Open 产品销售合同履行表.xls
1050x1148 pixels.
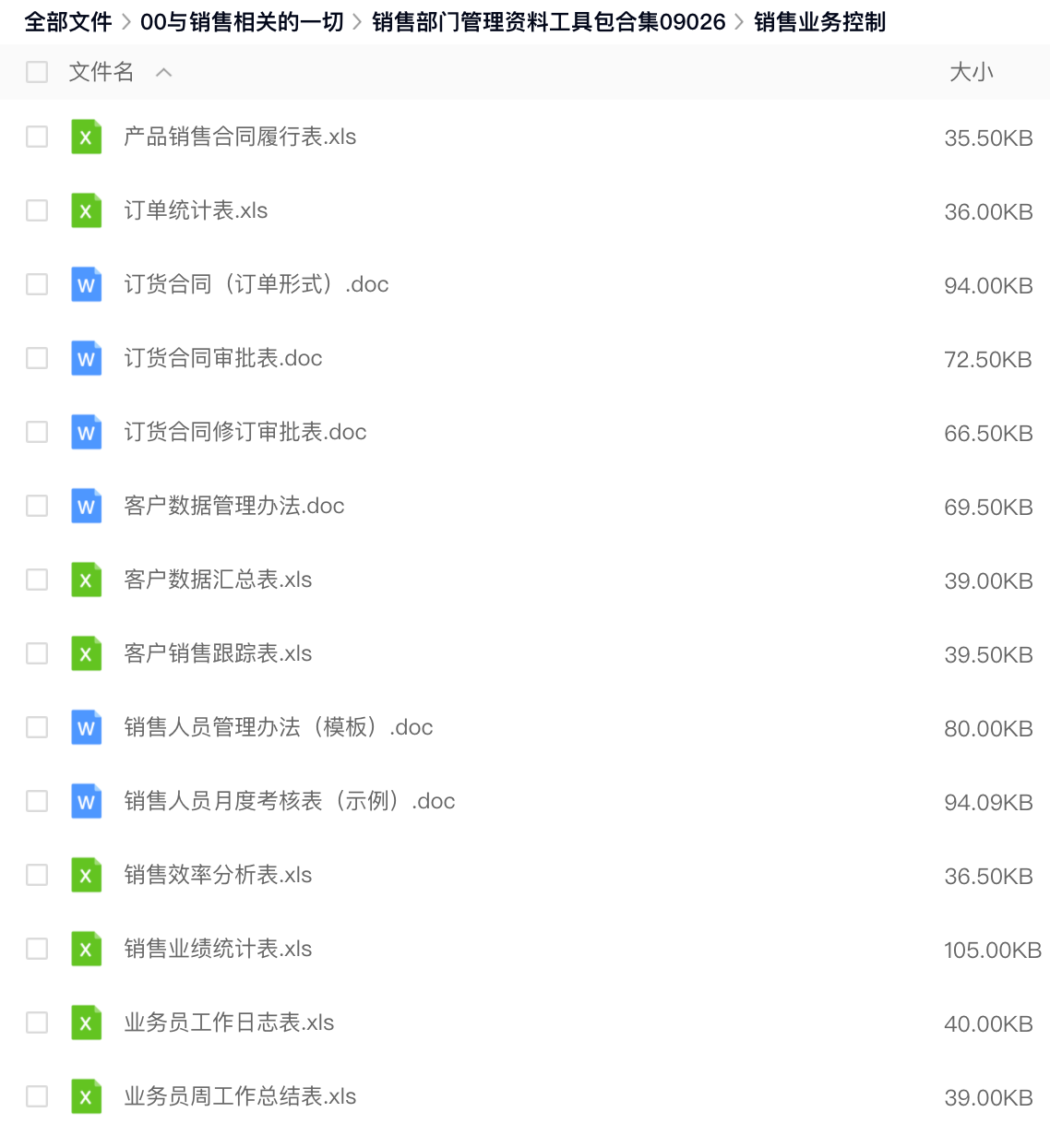click(x=240, y=137)
